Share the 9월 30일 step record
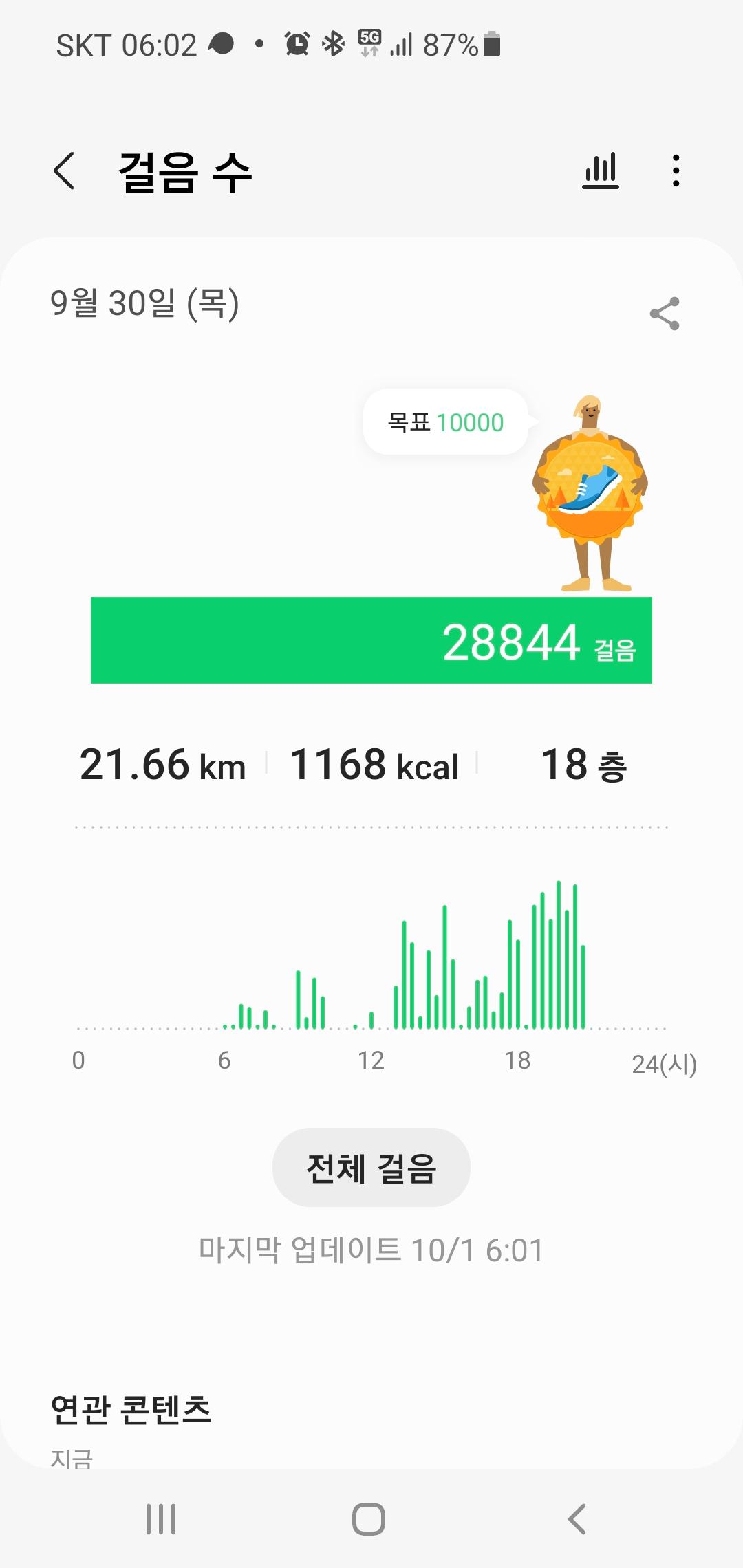Screen dimensions: 743x1568 [x=665, y=314]
